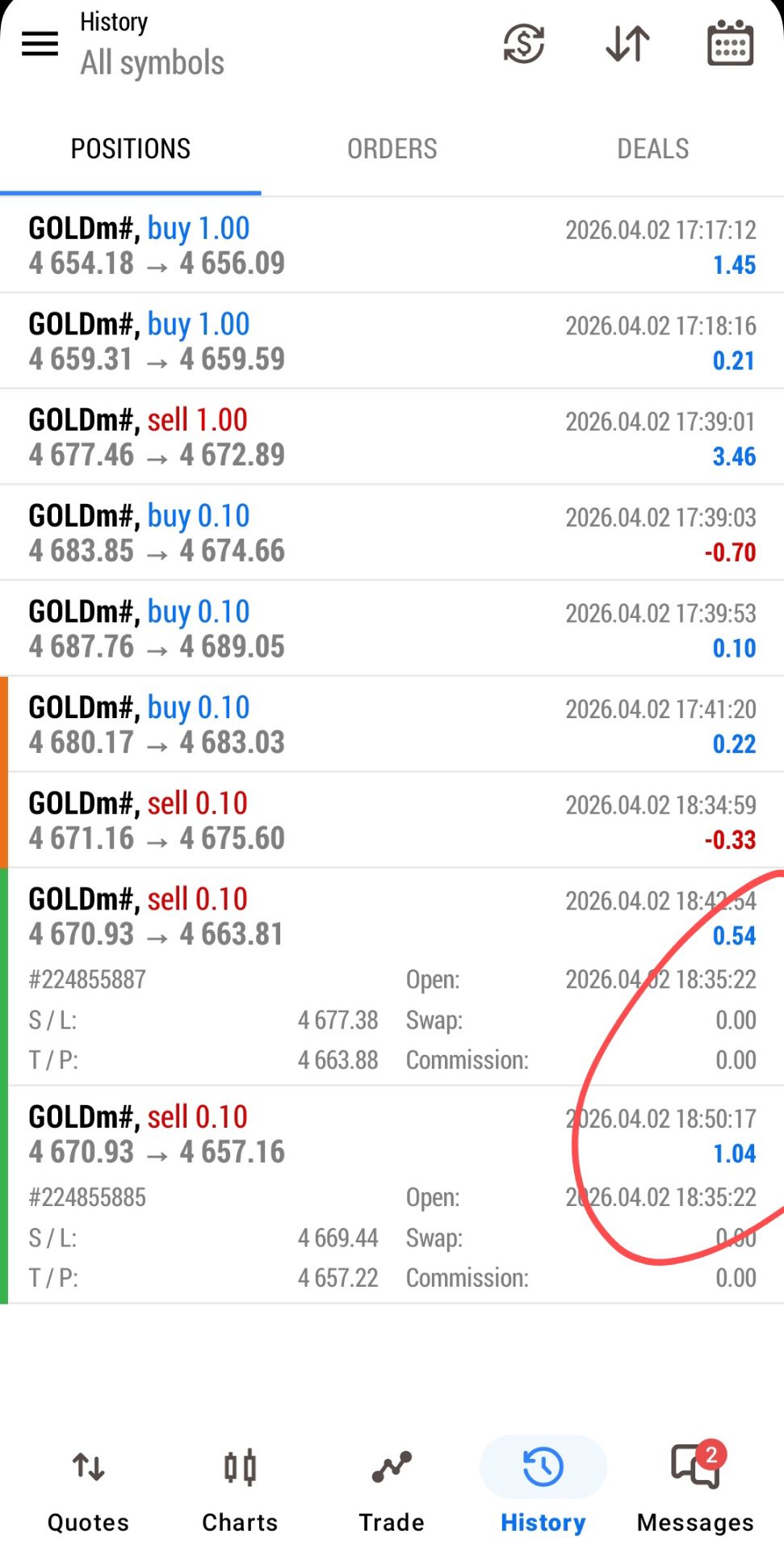Expand the sell 1.00 position with 3.46 profit
Image resolution: width=784 pixels, height=1551 pixels.
392,437
